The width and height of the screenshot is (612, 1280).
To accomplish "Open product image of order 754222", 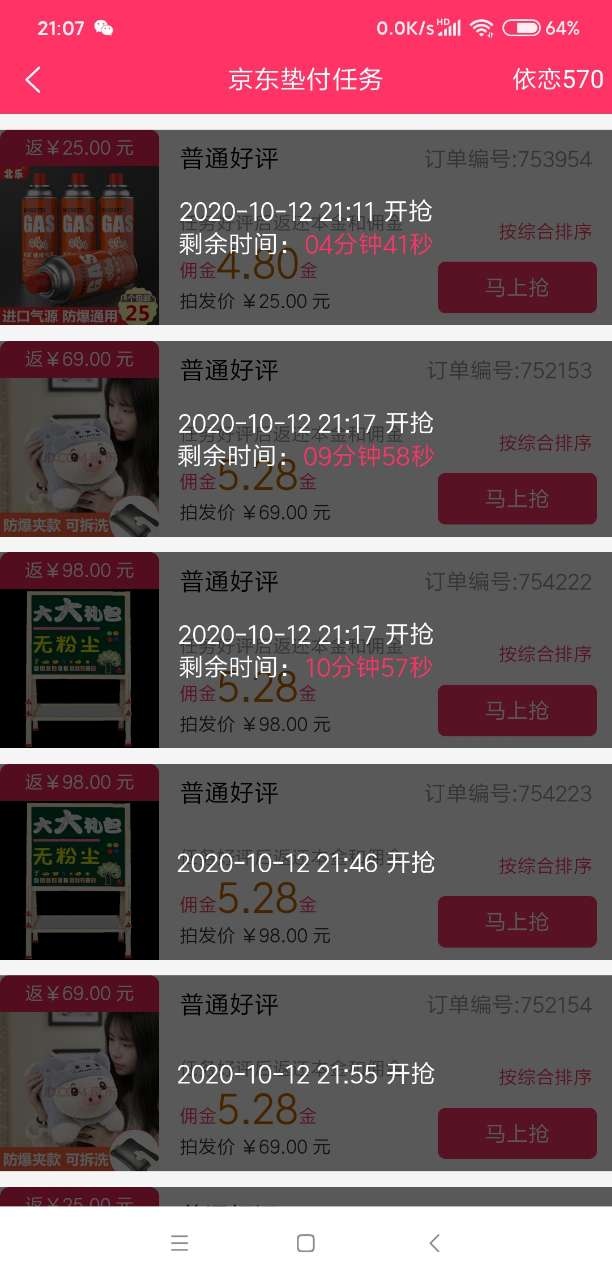I will point(80,650).
